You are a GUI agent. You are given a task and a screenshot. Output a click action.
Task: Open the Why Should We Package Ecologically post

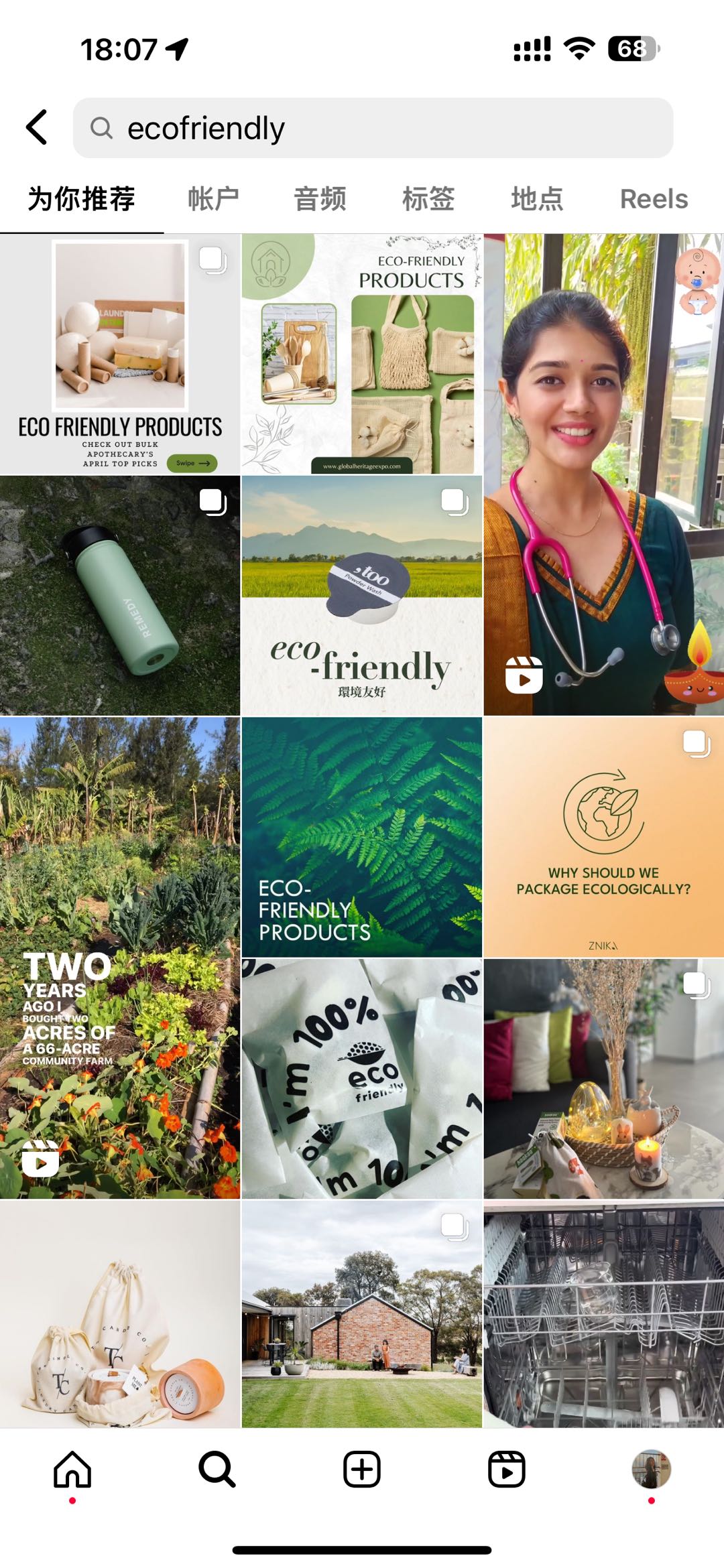(x=603, y=837)
